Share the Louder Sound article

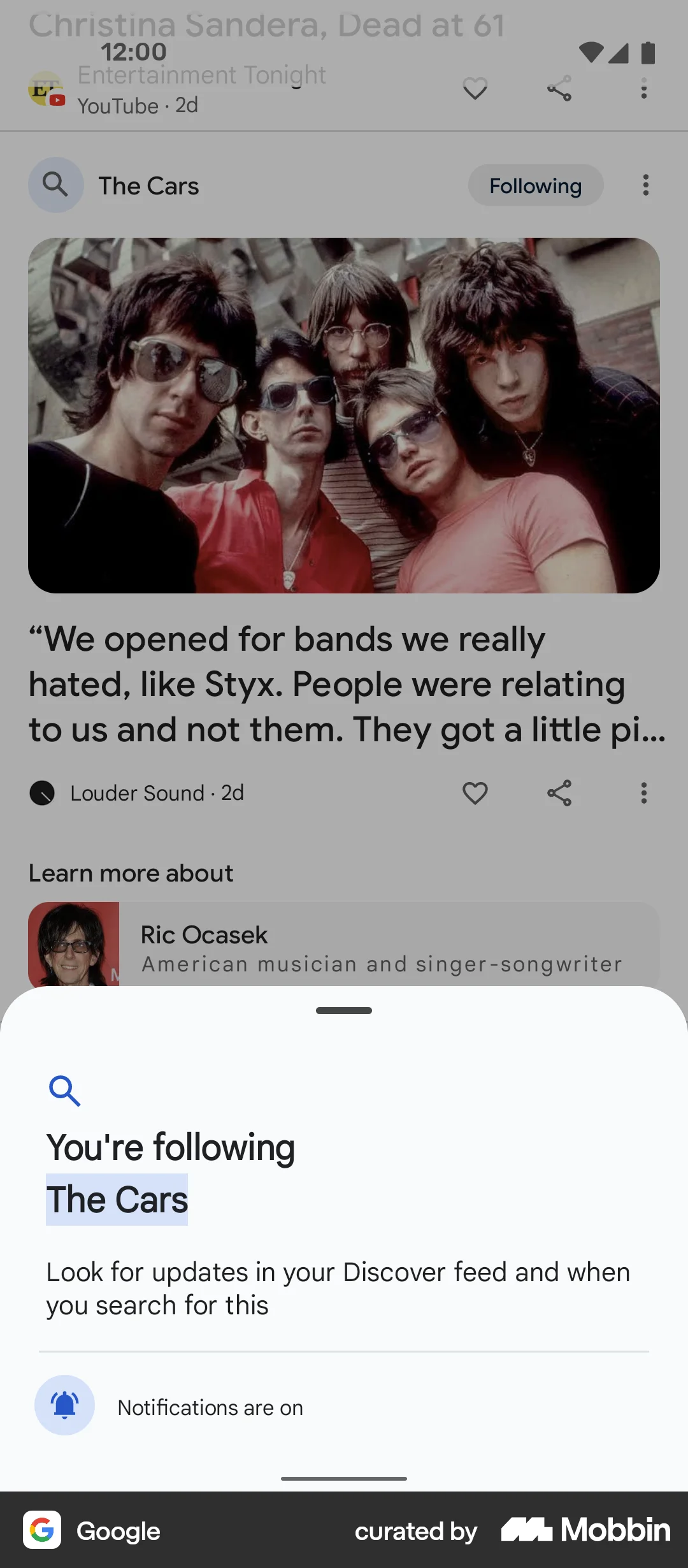559,793
